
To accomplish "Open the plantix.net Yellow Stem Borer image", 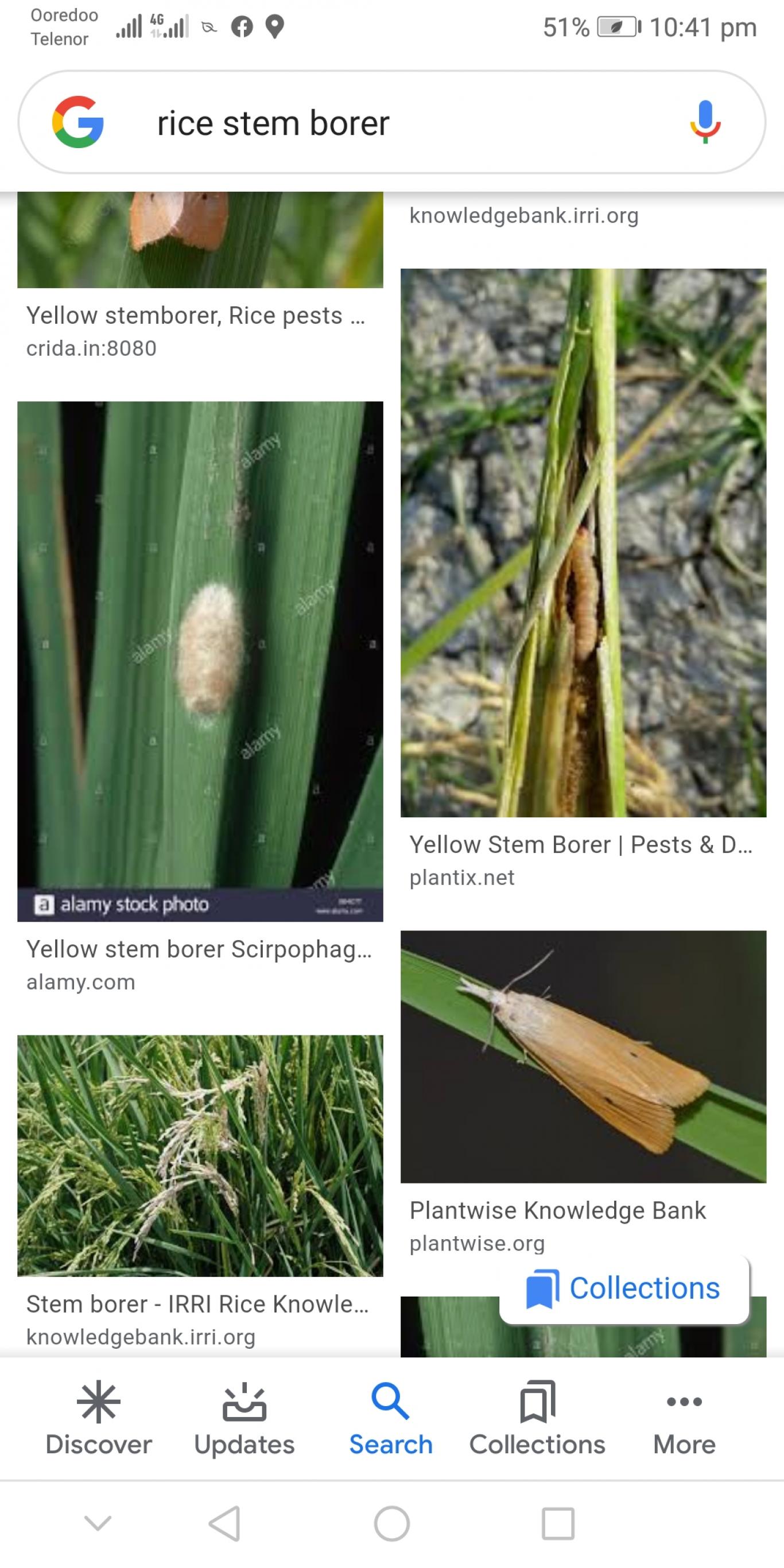I will coord(583,542).
